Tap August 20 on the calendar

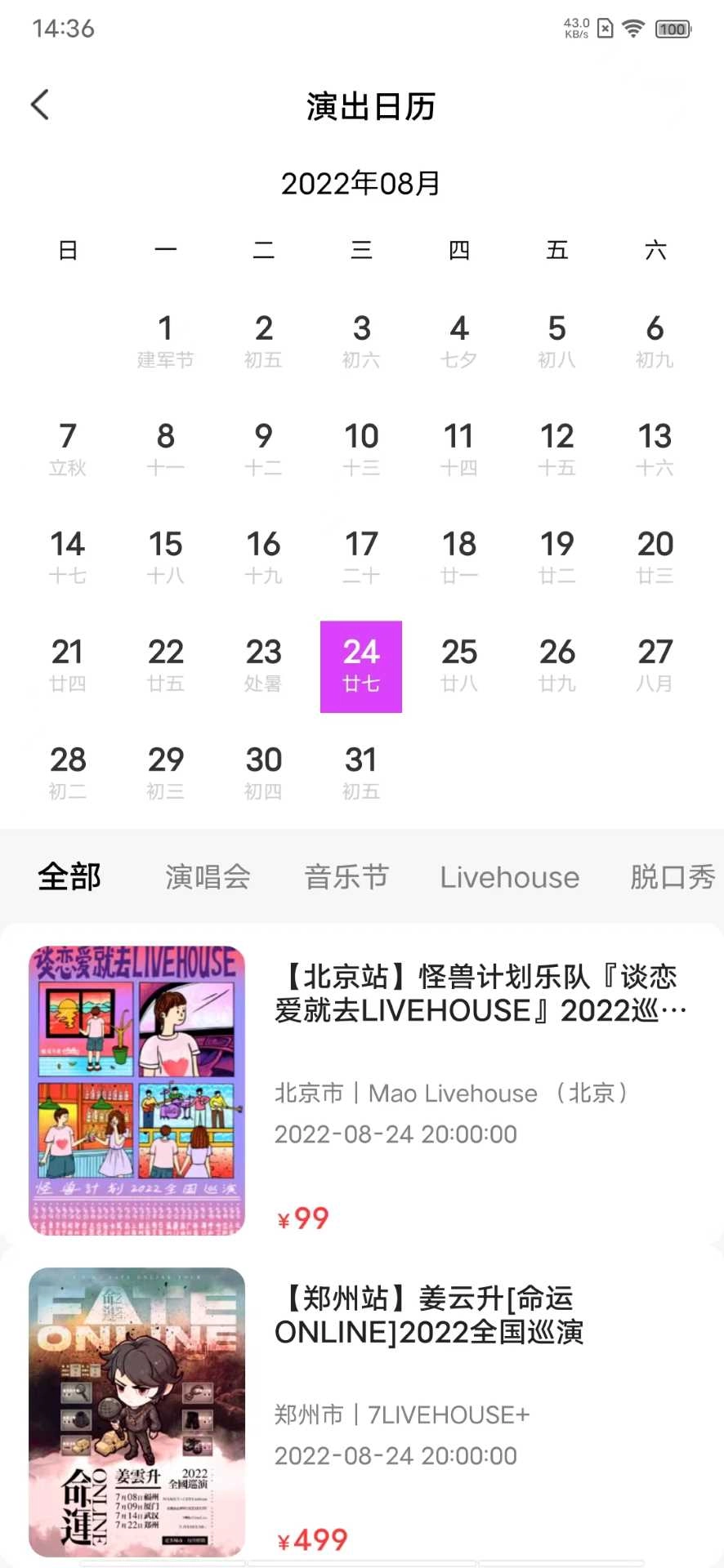coord(655,557)
